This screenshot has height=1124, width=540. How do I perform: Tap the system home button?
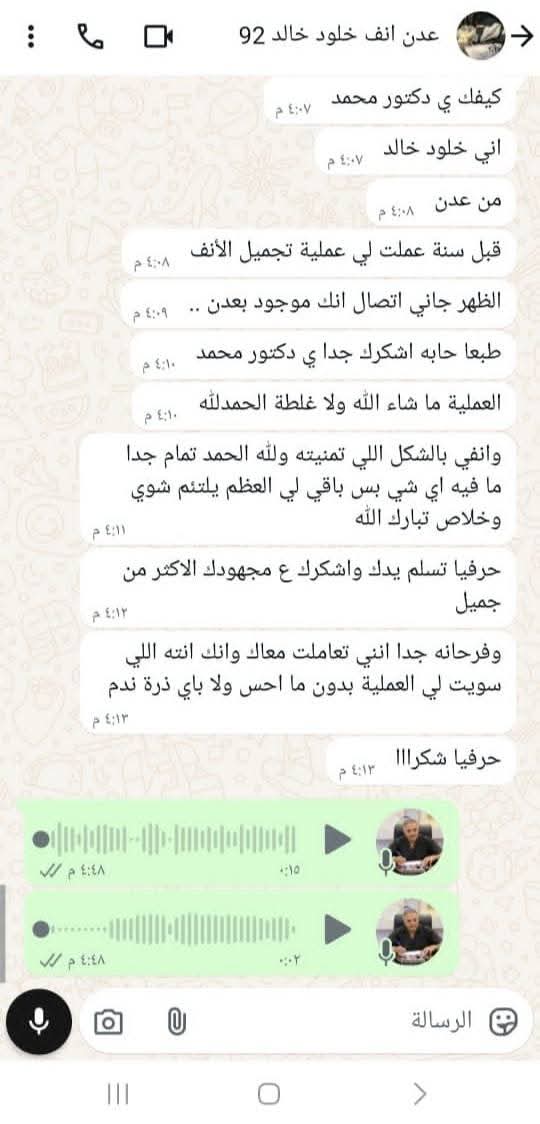(269, 1094)
